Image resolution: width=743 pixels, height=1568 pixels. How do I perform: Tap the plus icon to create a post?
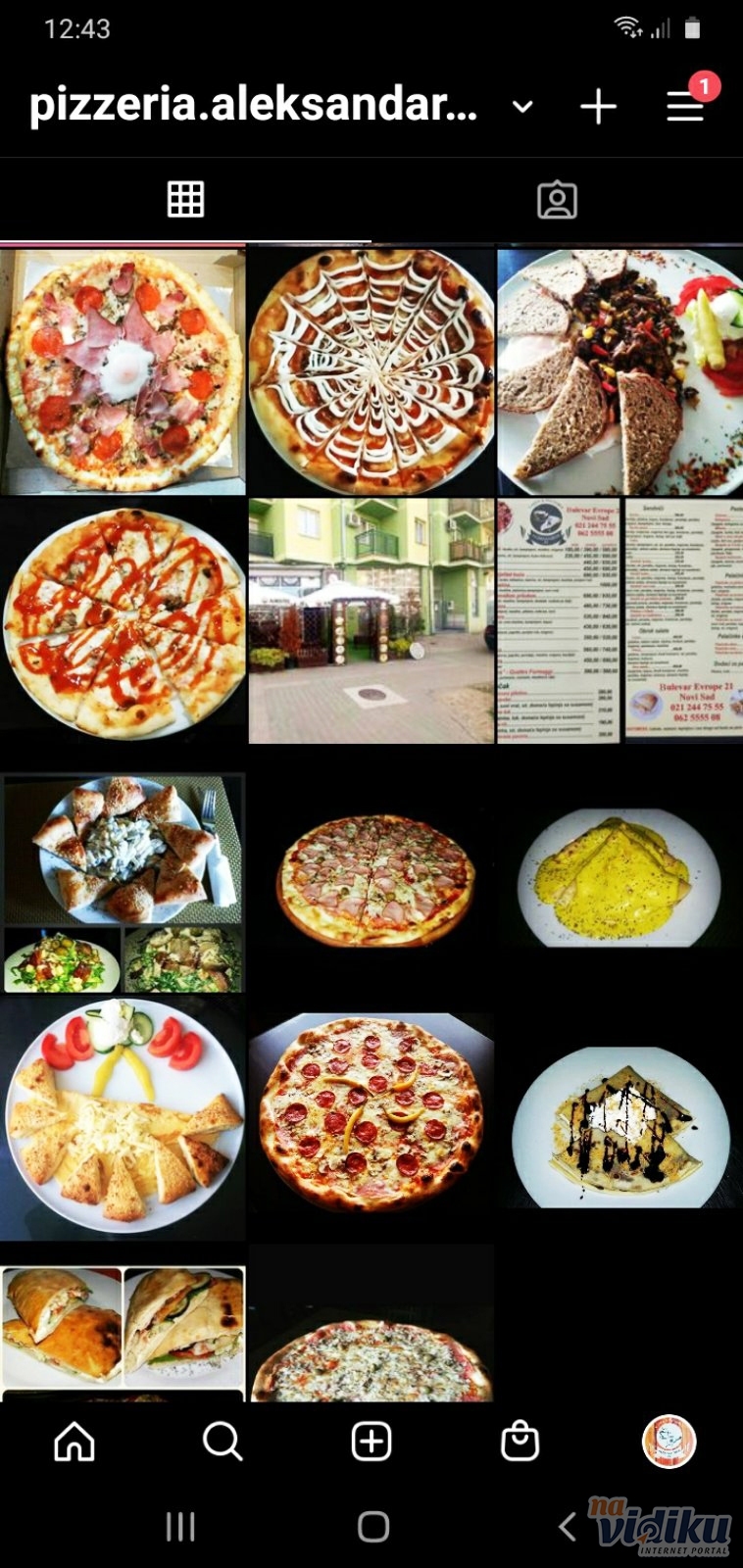point(598,107)
